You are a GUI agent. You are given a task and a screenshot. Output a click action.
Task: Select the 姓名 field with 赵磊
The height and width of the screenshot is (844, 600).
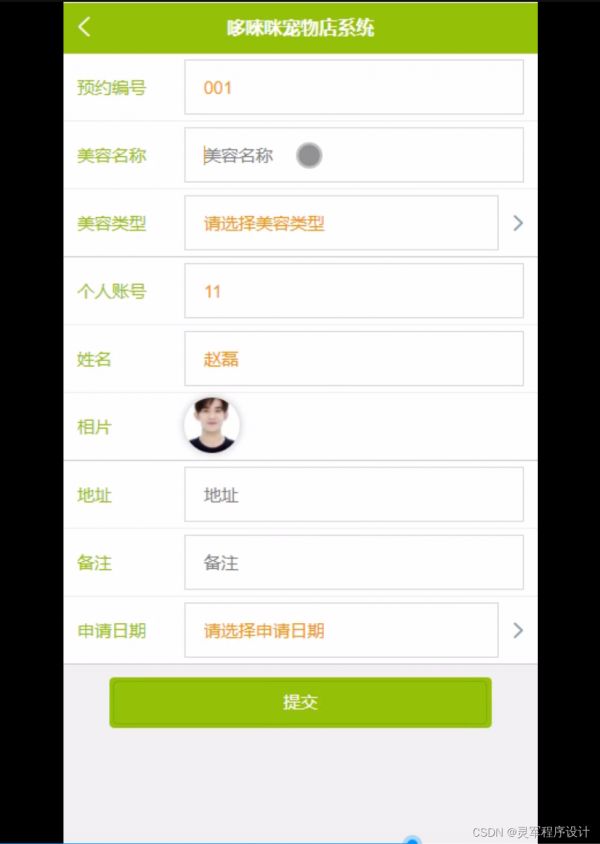(353, 359)
